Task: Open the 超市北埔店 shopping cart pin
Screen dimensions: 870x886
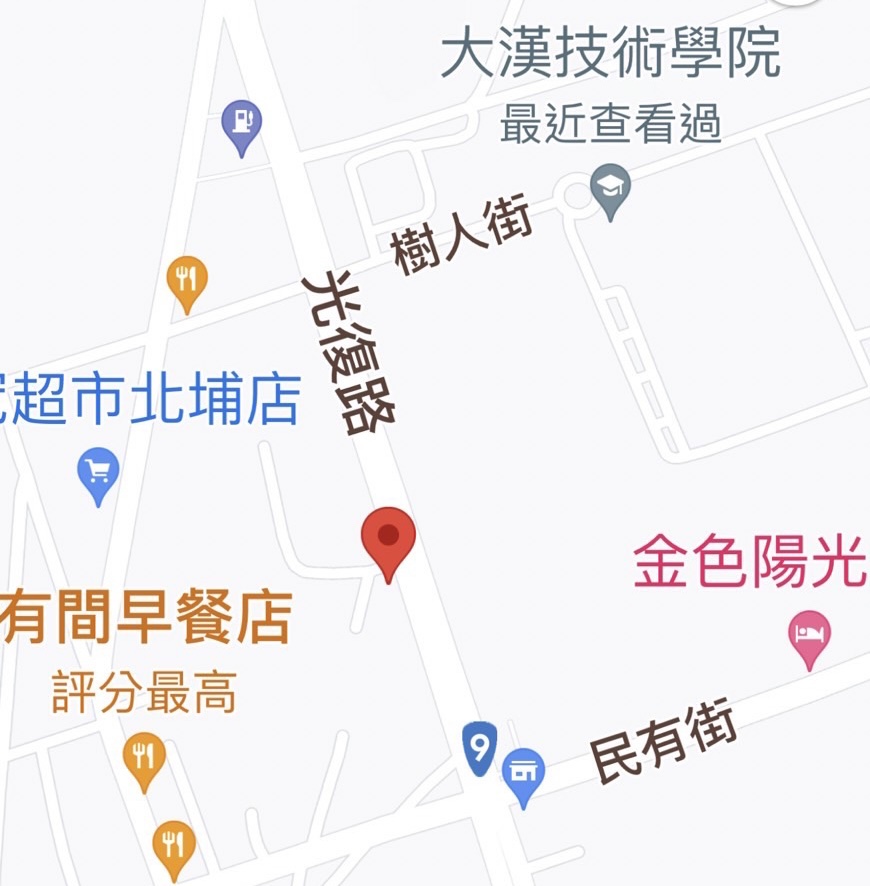Action: (98, 471)
